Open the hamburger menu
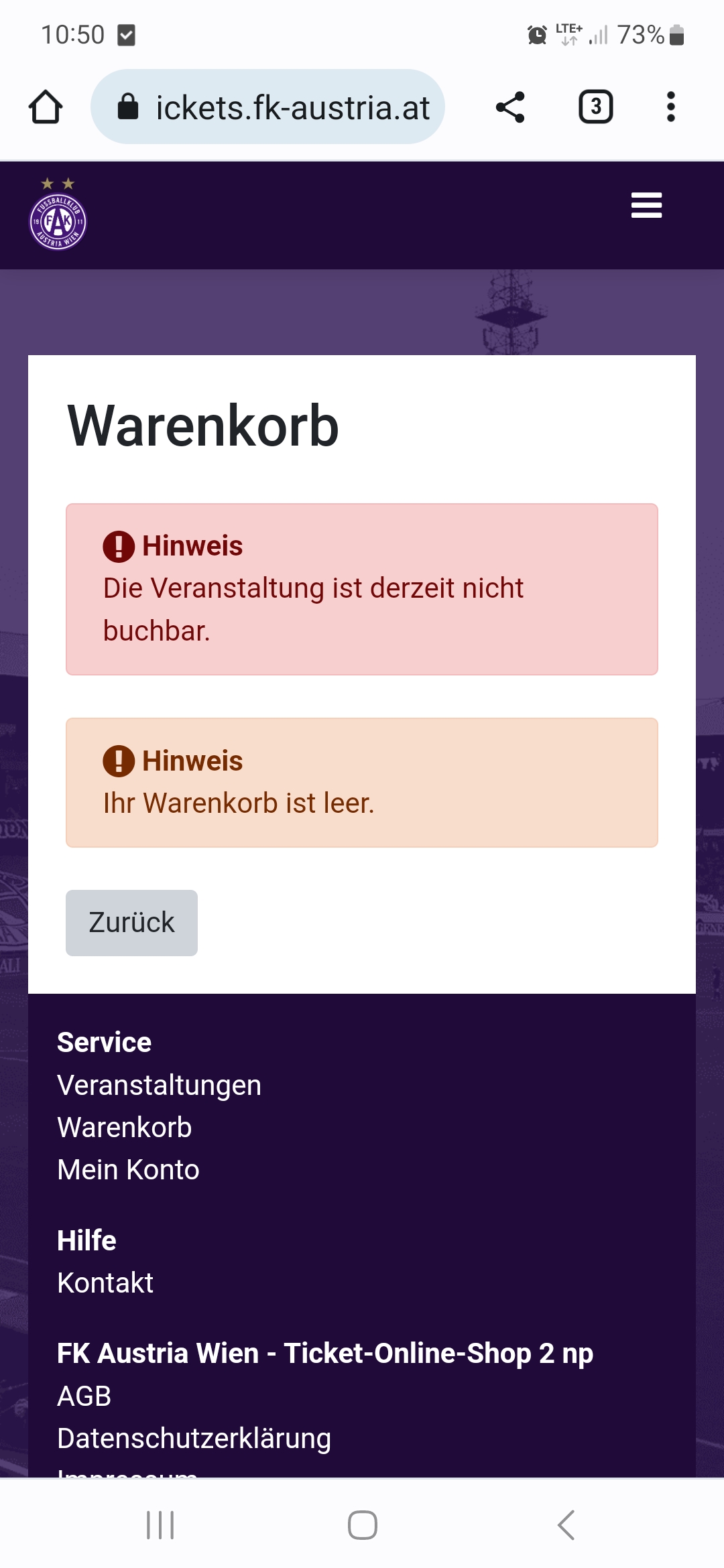Viewport: 724px width, 1568px height. (646, 205)
